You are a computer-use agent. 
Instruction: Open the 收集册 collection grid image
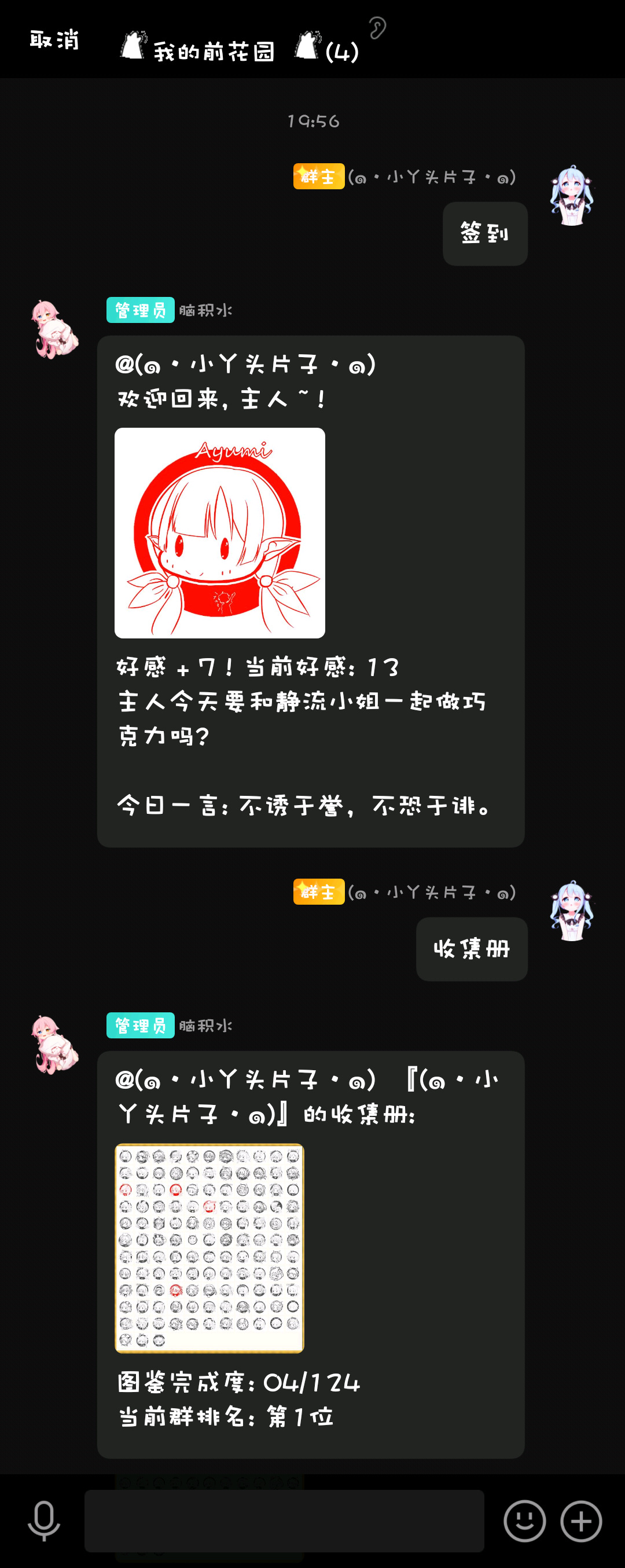click(209, 1248)
